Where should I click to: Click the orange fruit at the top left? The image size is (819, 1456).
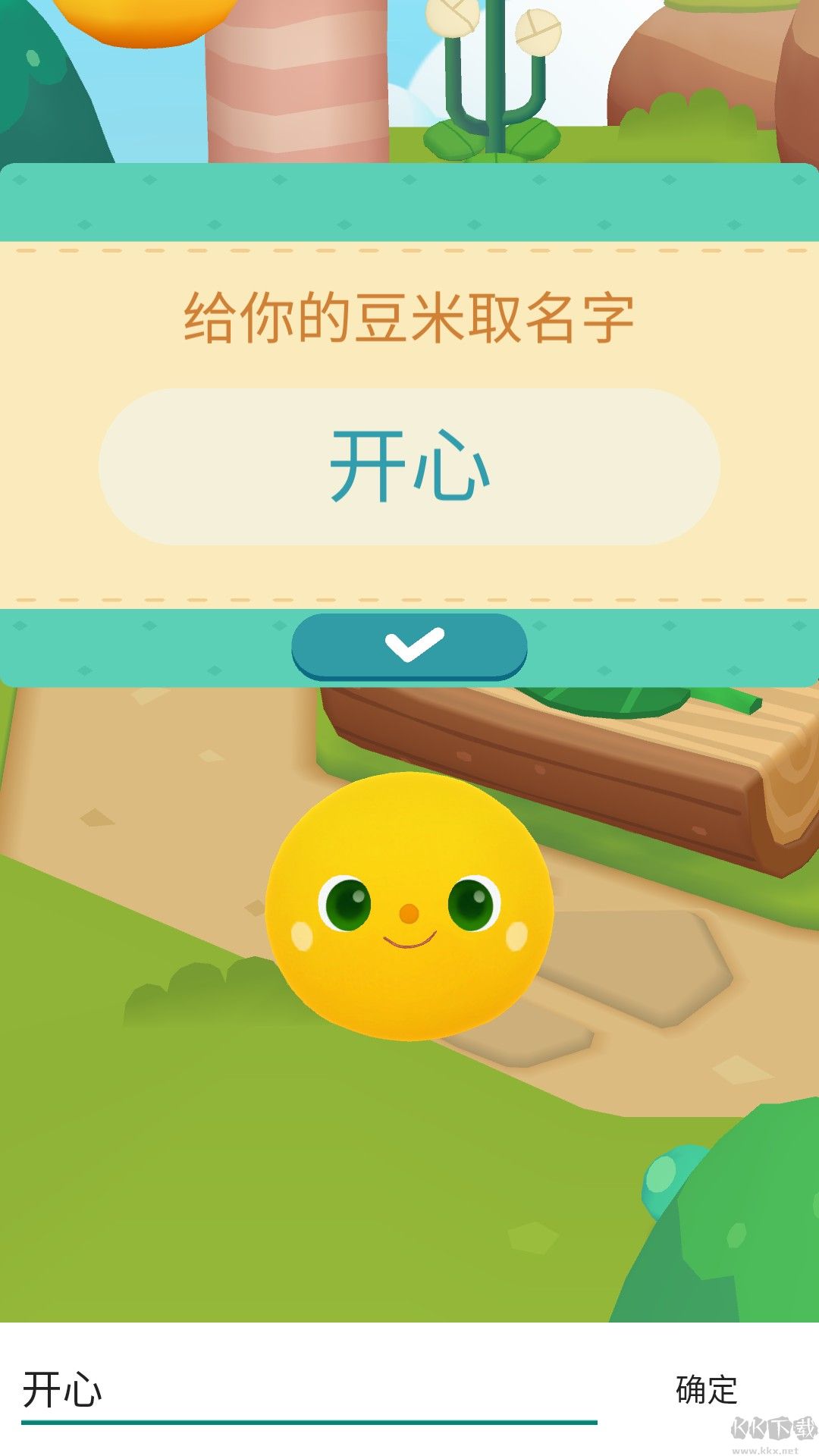[x=140, y=19]
